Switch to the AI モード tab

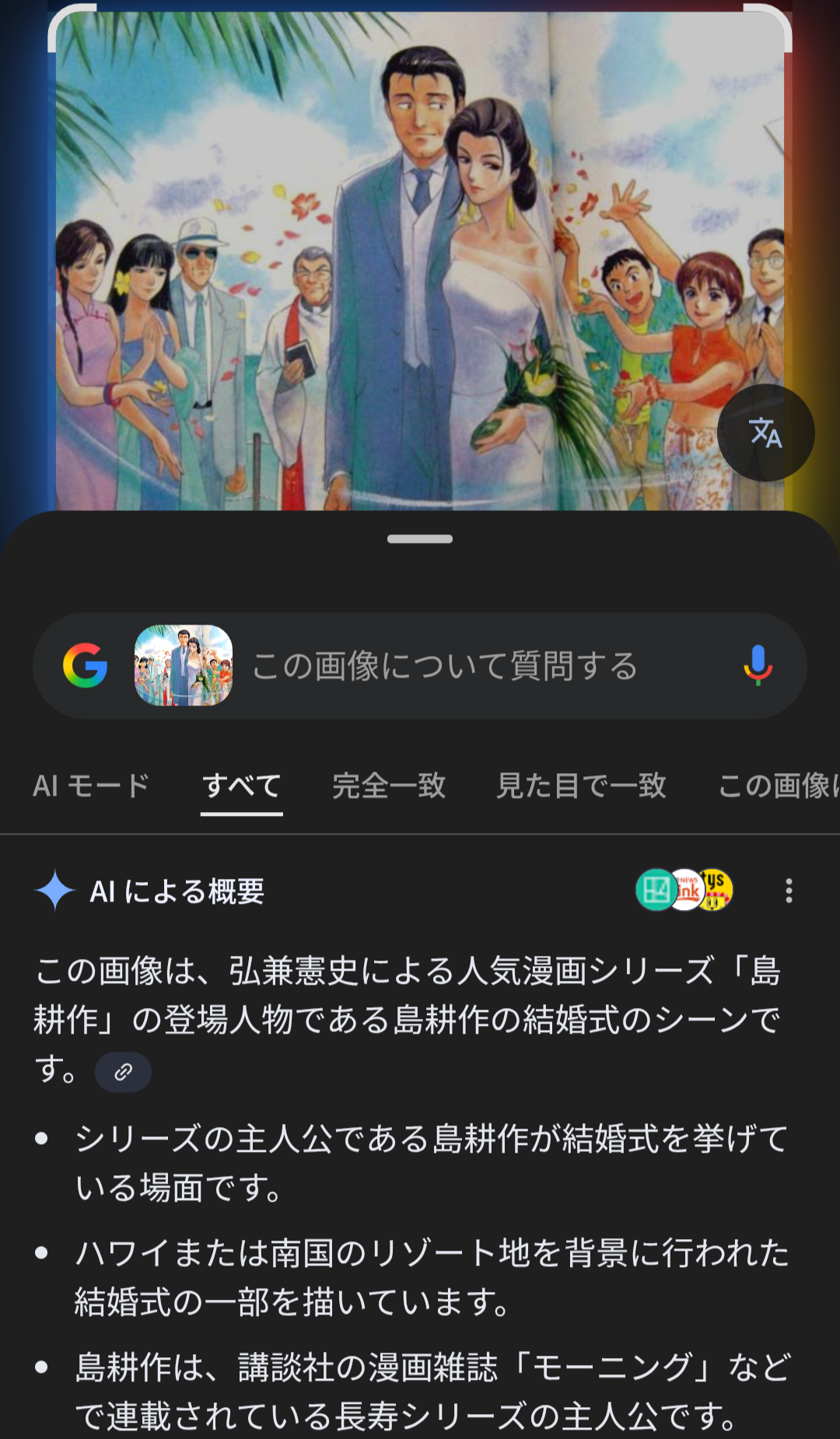(x=91, y=786)
